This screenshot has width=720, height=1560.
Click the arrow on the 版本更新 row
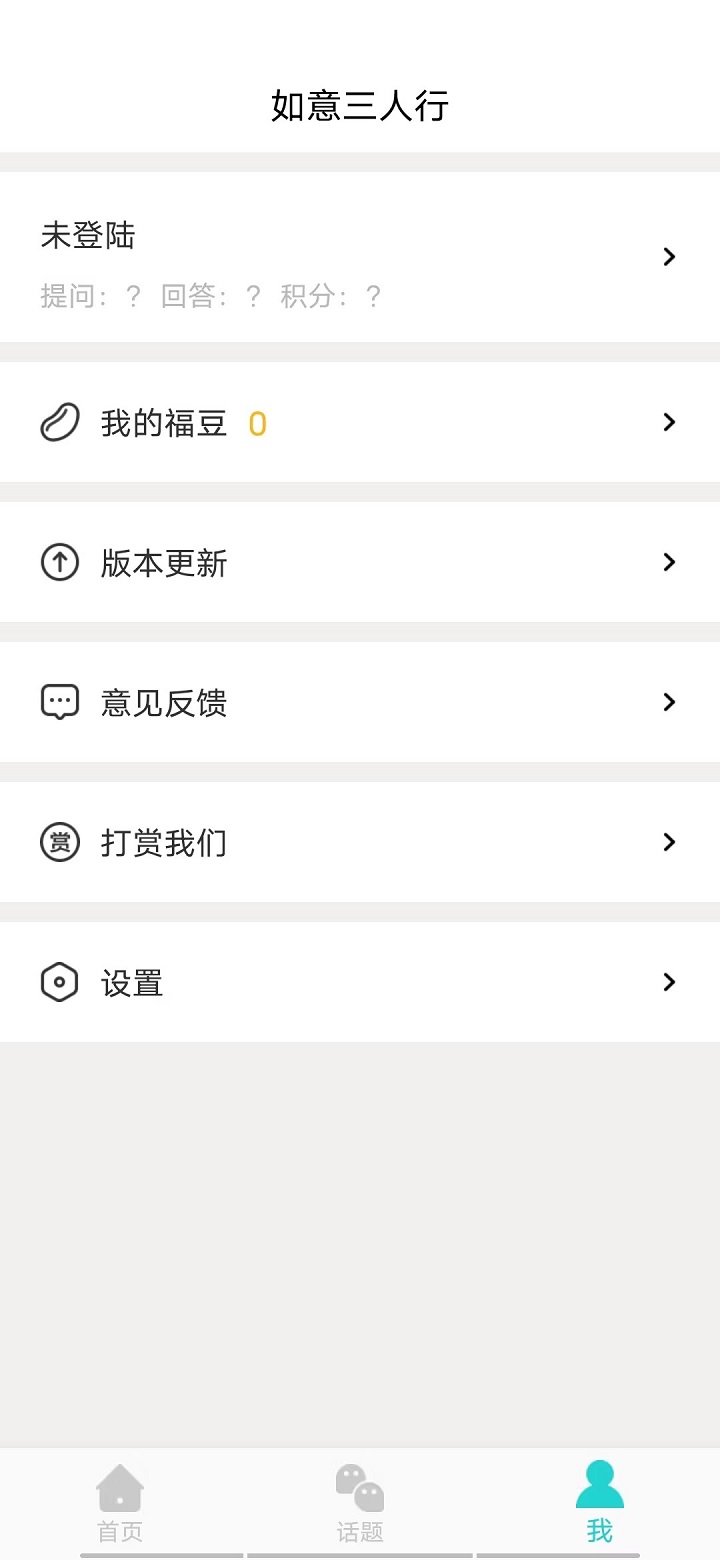point(668,562)
